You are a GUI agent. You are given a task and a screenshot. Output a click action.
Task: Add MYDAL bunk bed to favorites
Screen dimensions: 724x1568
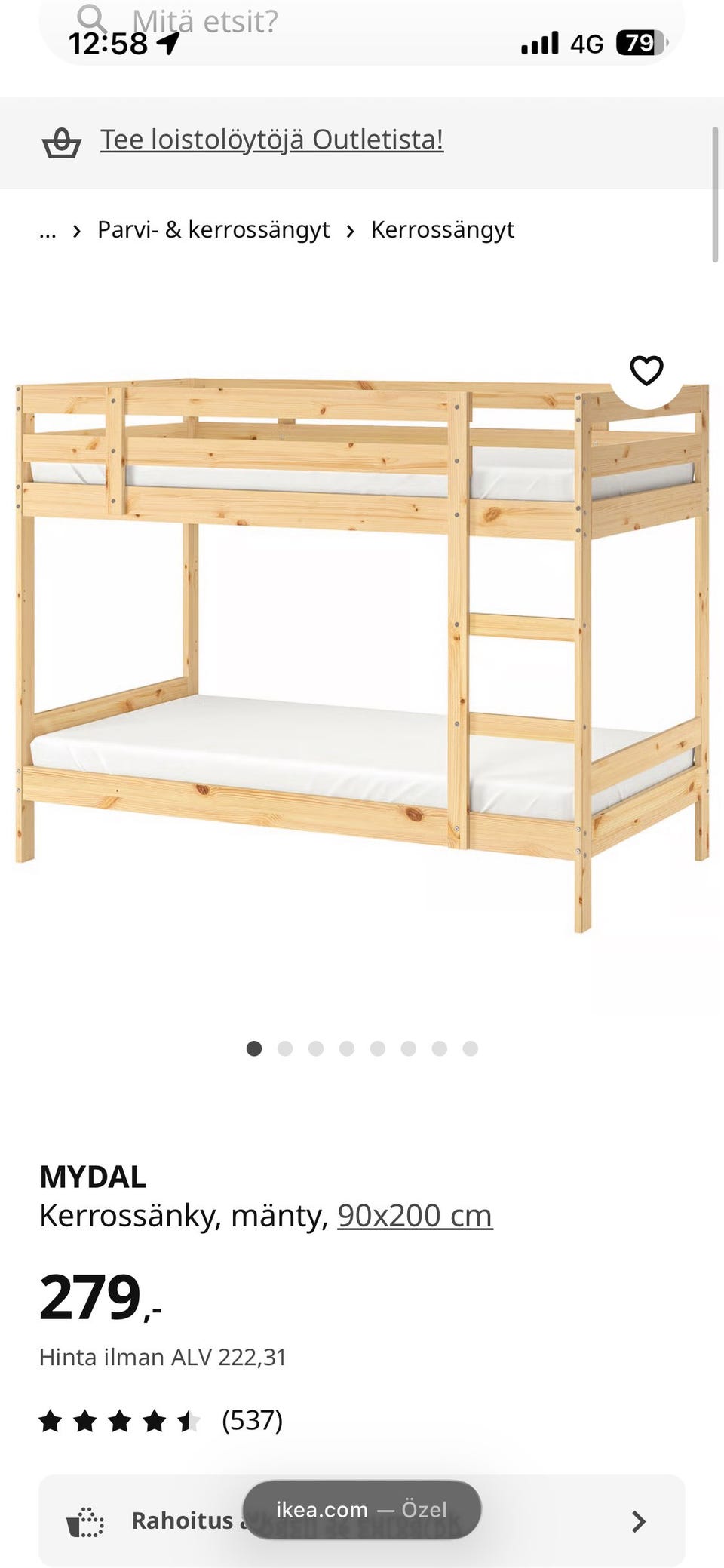click(x=646, y=370)
